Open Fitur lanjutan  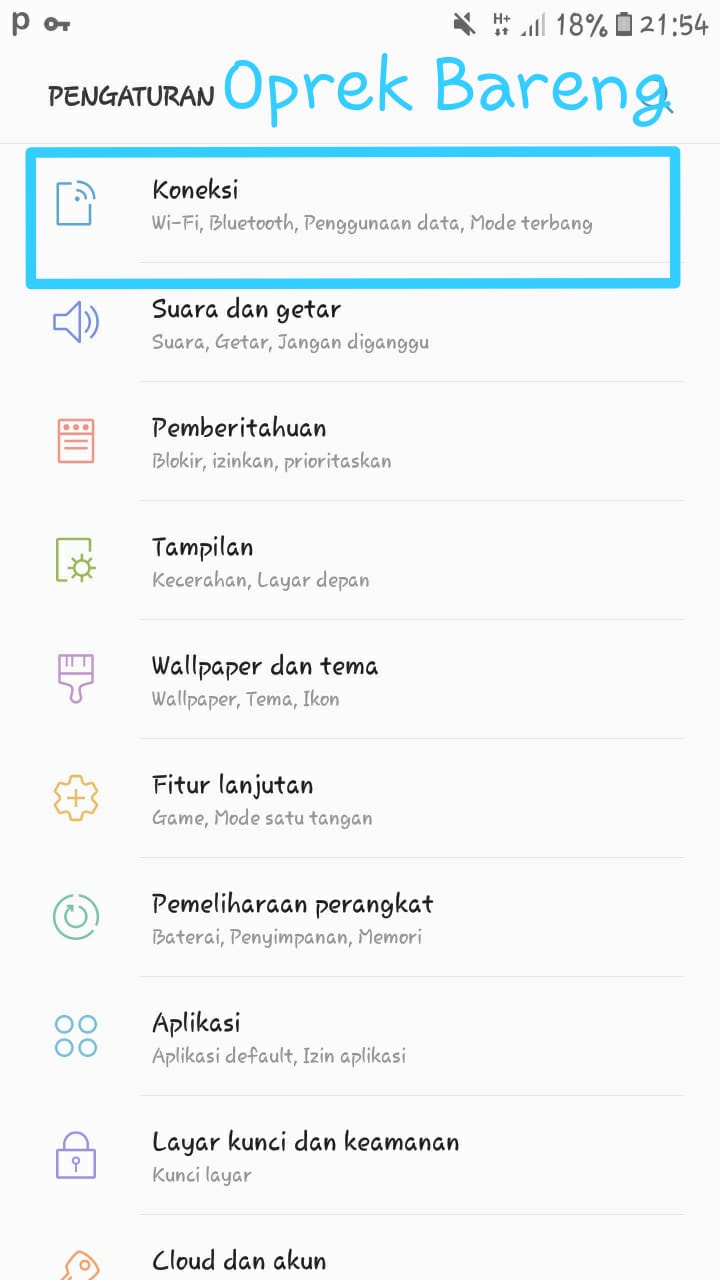click(x=360, y=800)
